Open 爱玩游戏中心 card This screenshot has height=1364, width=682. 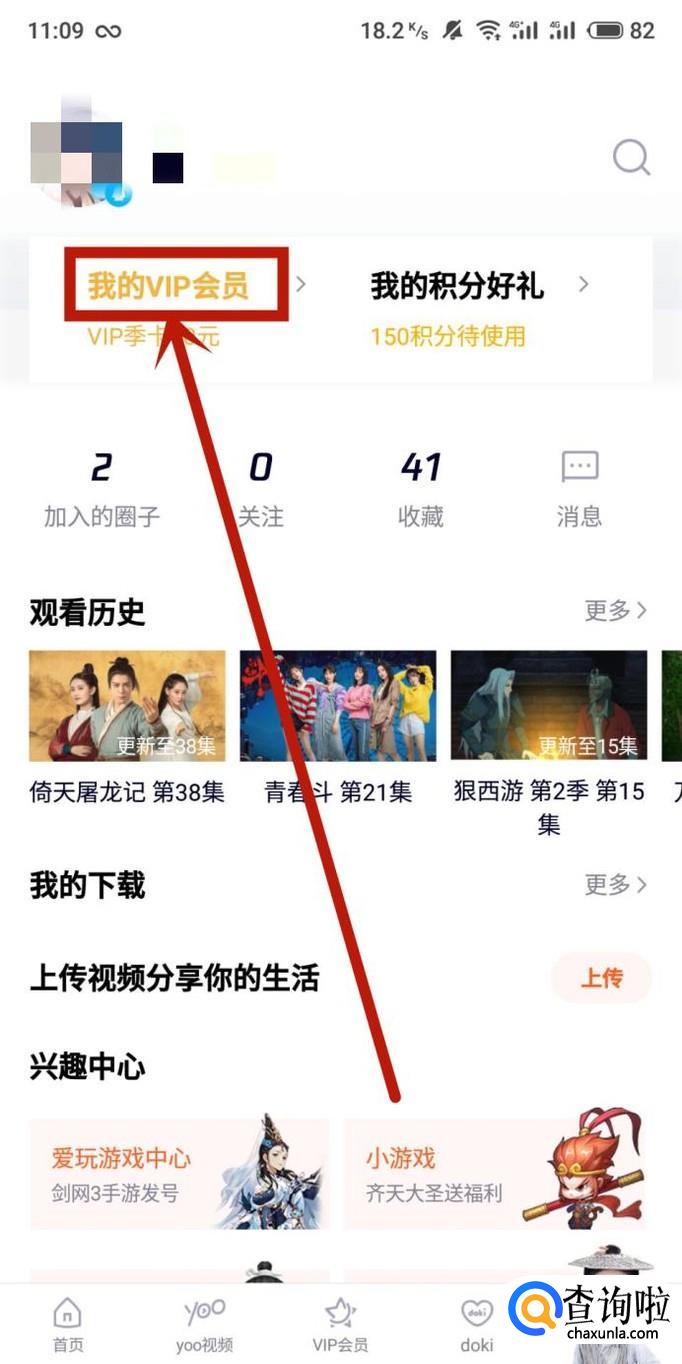179,1174
